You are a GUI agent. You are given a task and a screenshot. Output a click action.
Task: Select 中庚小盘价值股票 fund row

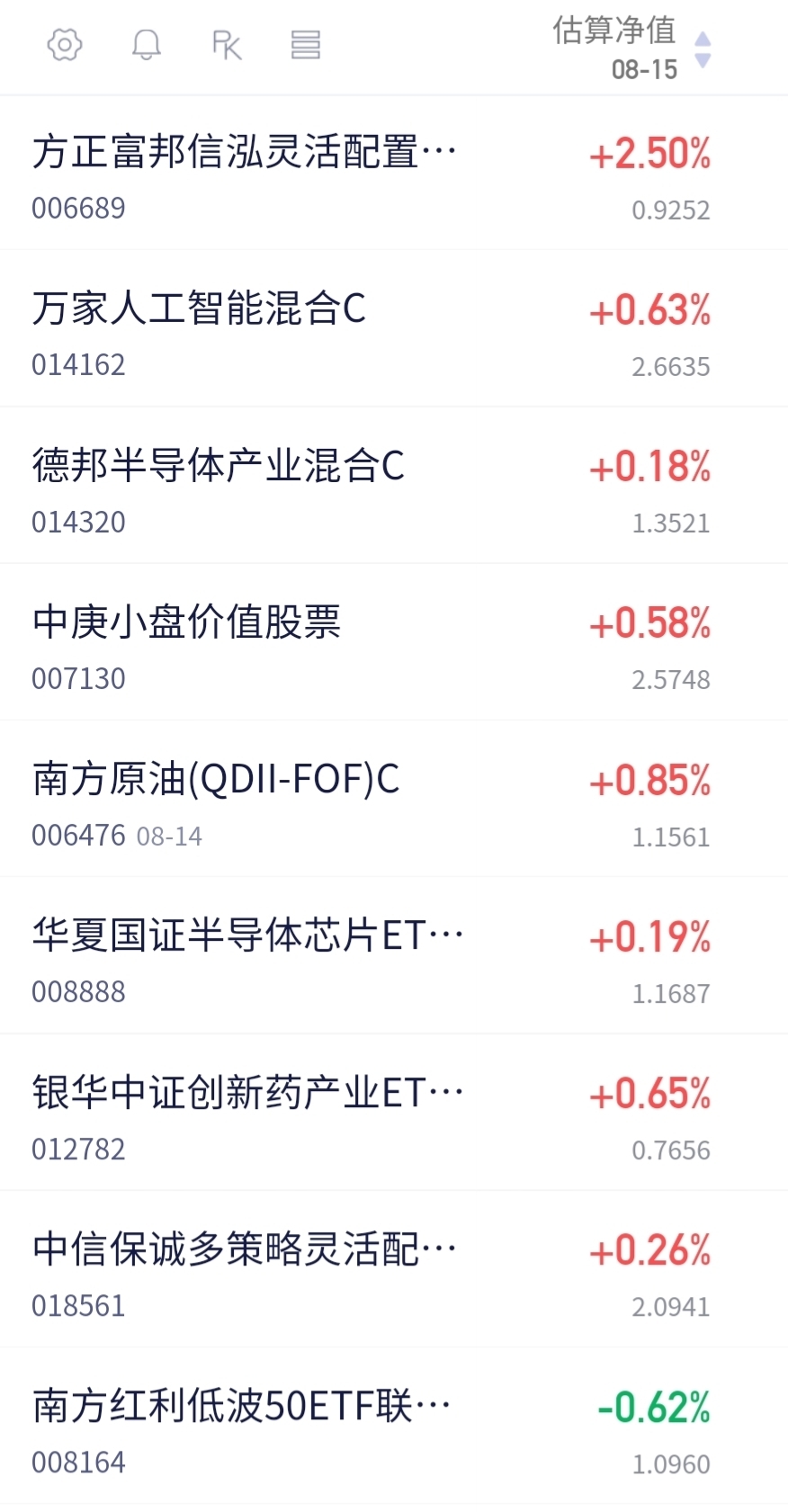click(394, 642)
